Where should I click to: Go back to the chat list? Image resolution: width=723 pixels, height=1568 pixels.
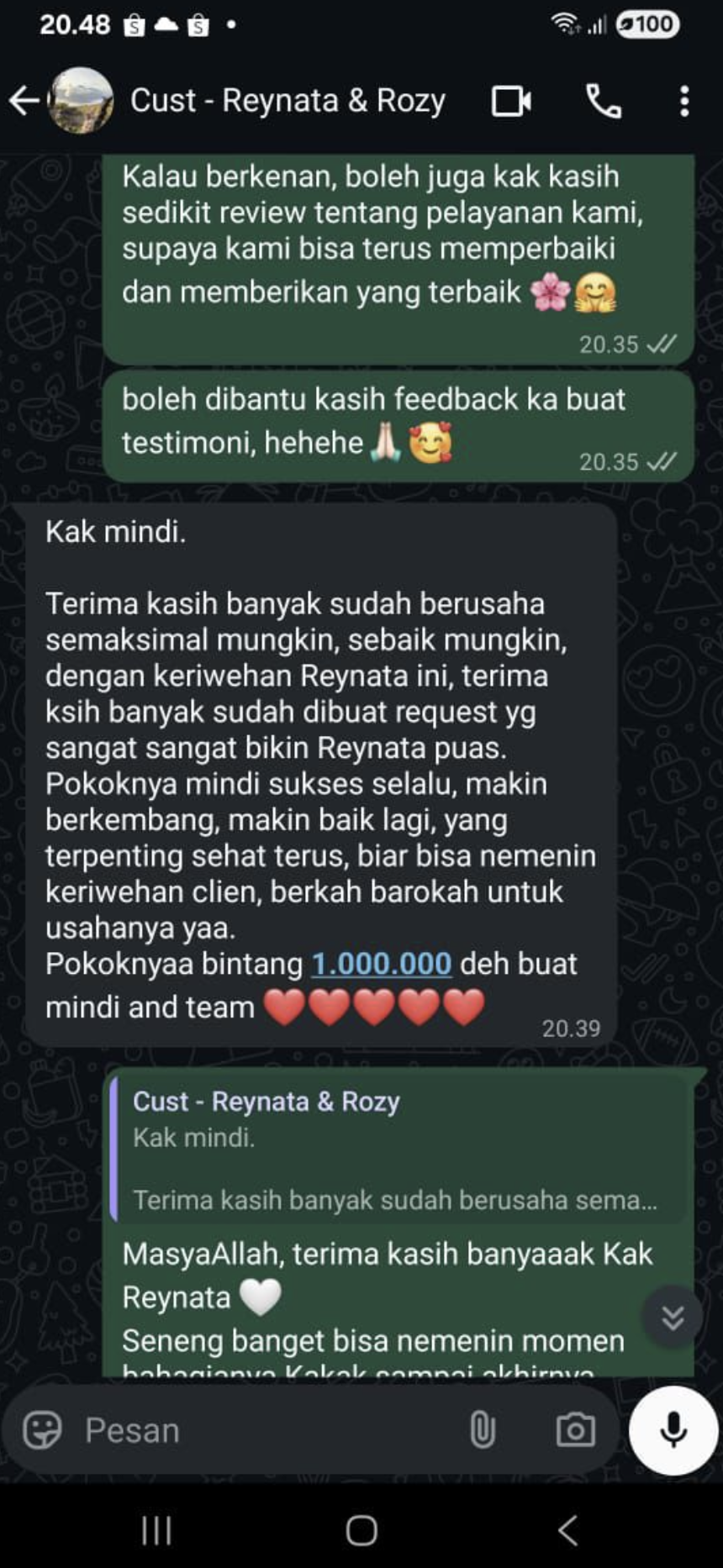pyautogui.click(x=24, y=101)
